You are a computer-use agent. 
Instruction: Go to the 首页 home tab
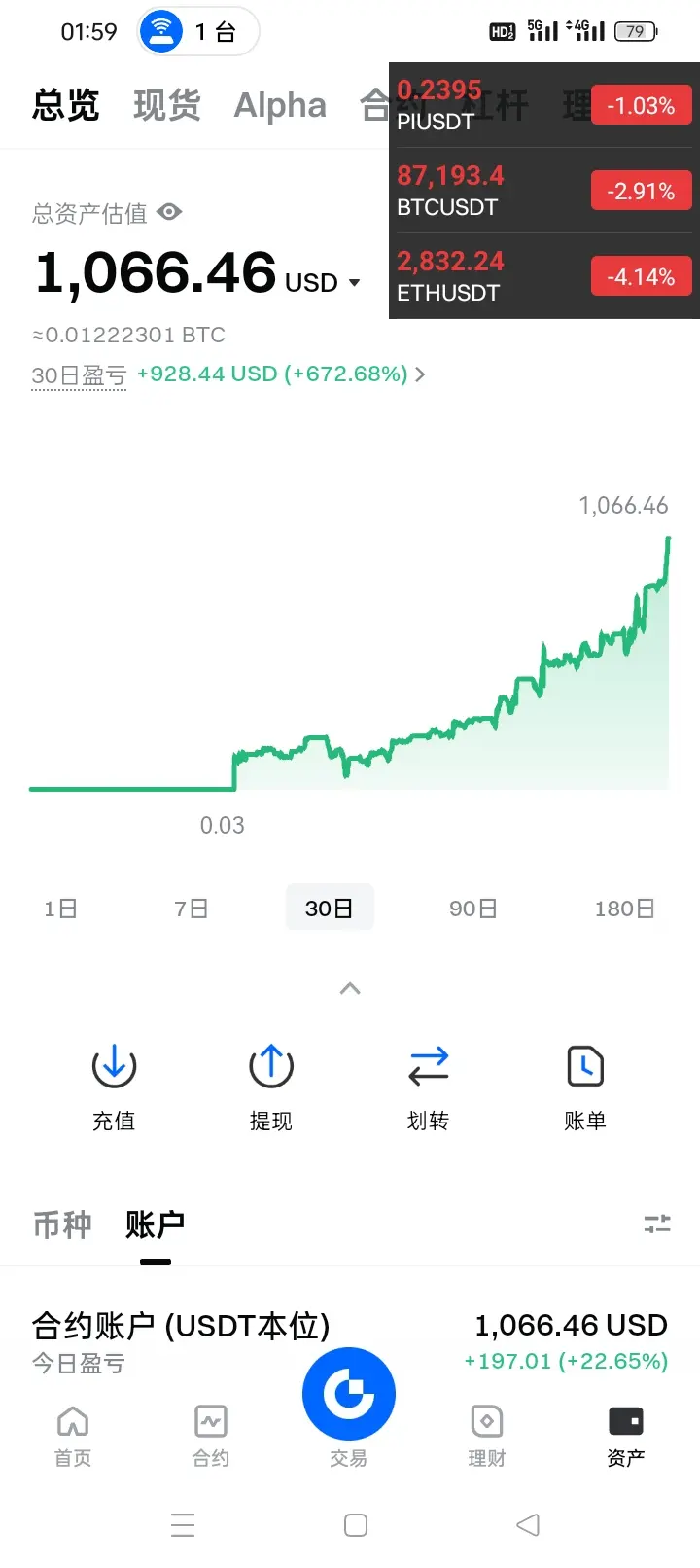coord(73,1435)
